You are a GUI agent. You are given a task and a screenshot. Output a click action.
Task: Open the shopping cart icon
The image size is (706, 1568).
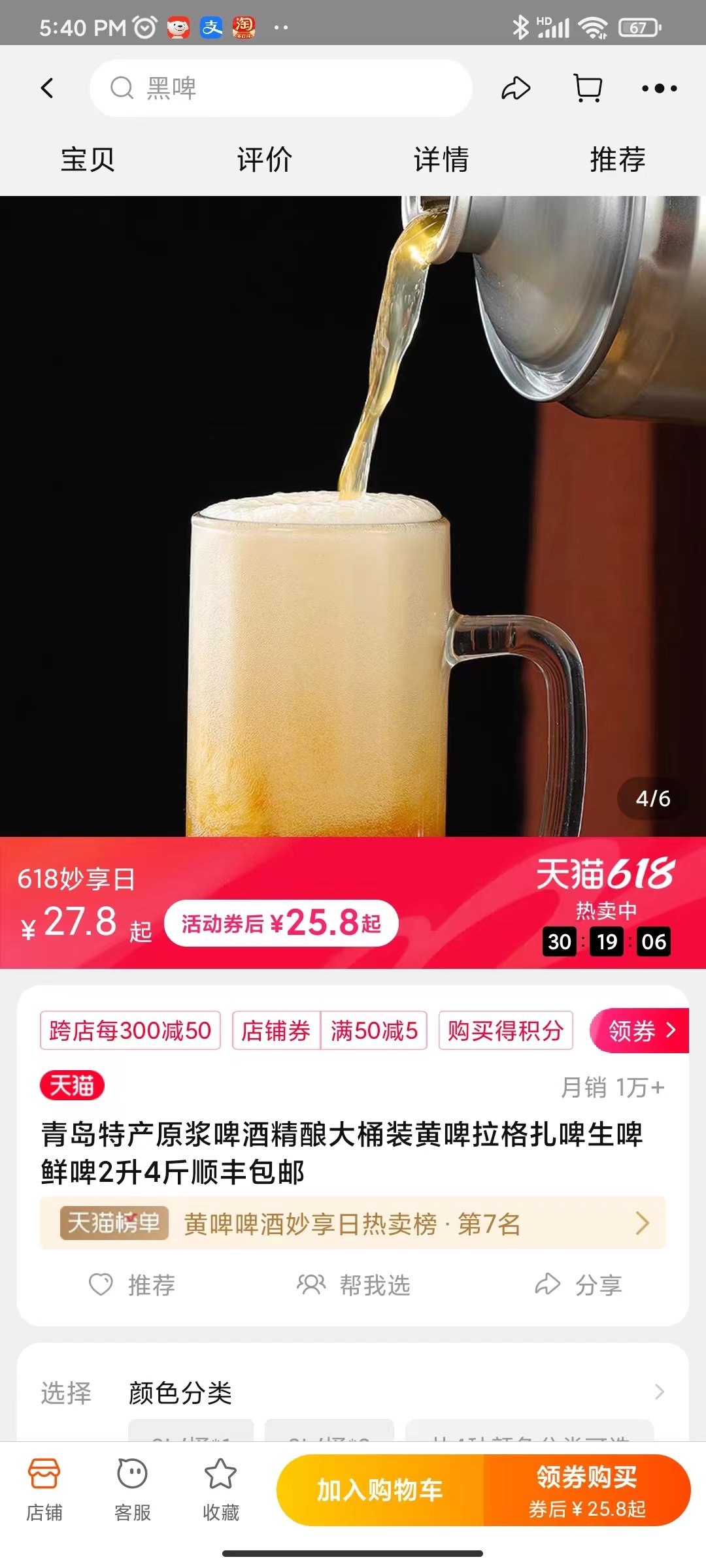[588, 88]
